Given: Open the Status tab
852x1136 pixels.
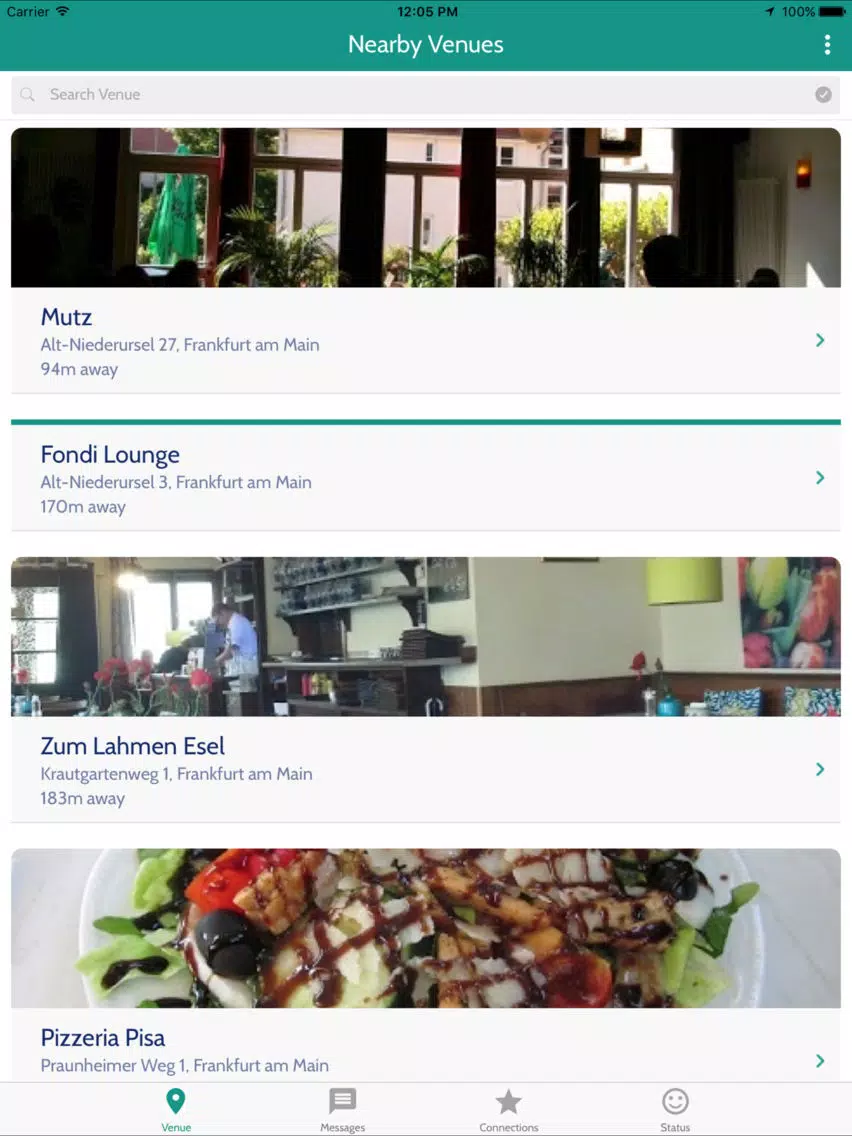Looking at the screenshot, I should pyautogui.click(x=675, y=1110).
